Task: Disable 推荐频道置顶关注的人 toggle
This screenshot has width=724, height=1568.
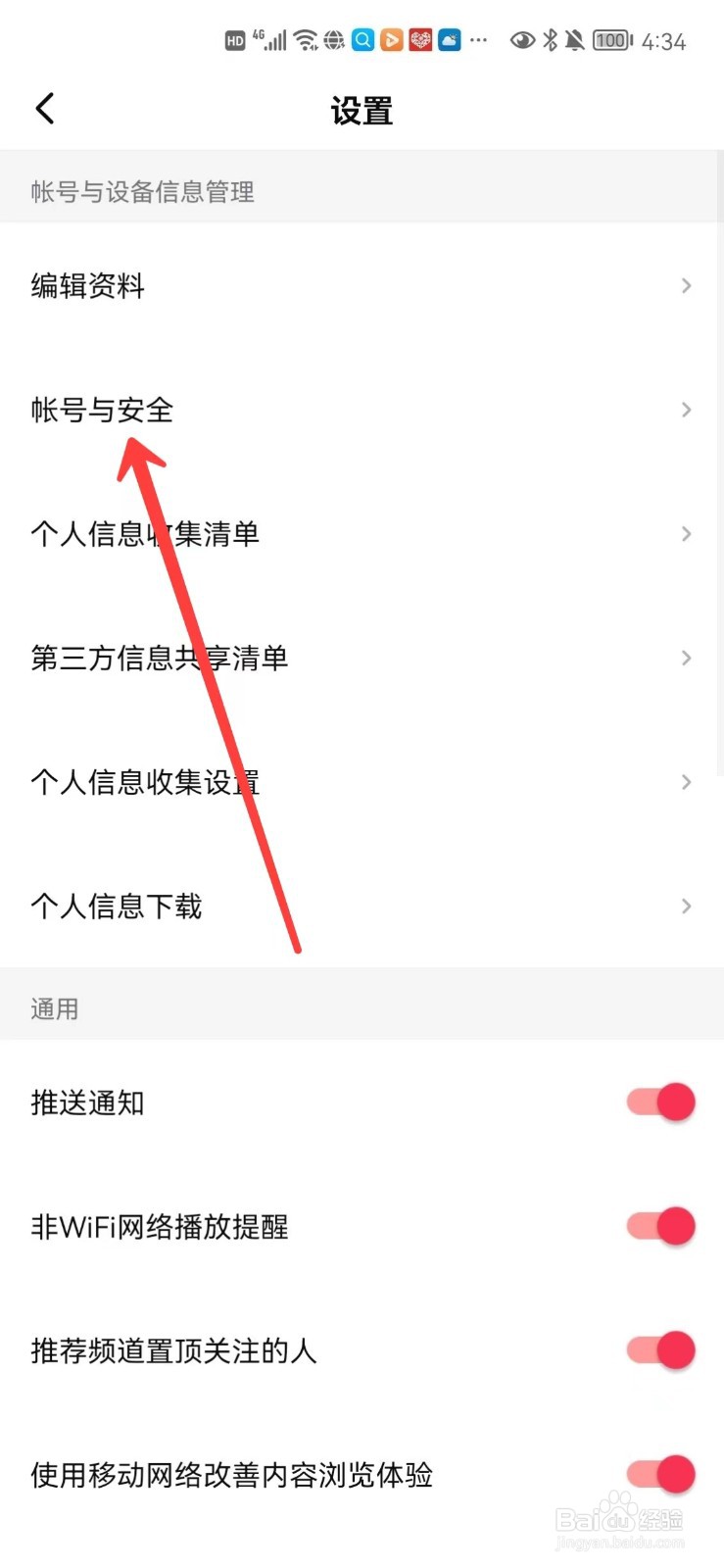Action: pos(658,1349)
